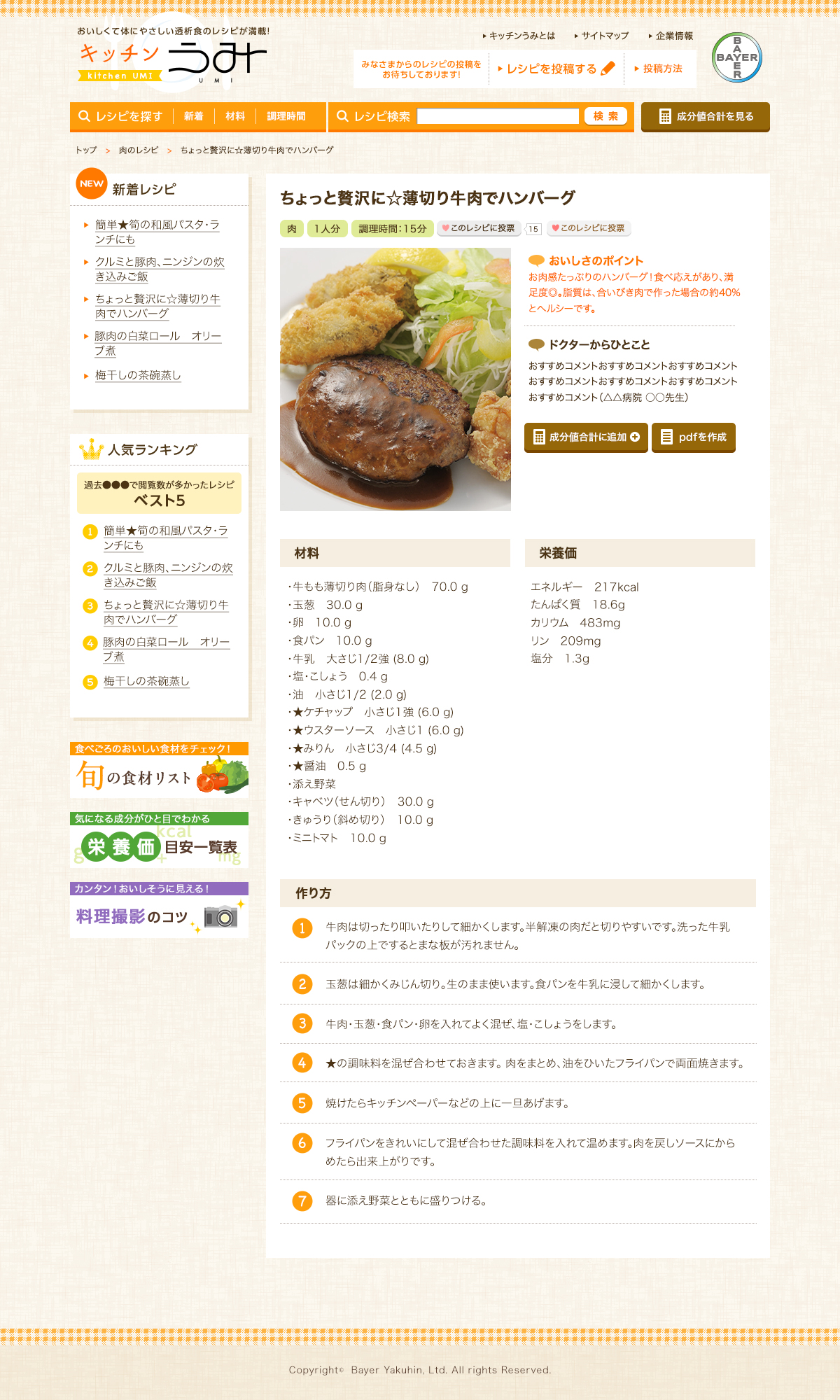Create PDF with pdfを作成 button
The width and height of the screenshot is (840, 1400).
pos(694,437)
